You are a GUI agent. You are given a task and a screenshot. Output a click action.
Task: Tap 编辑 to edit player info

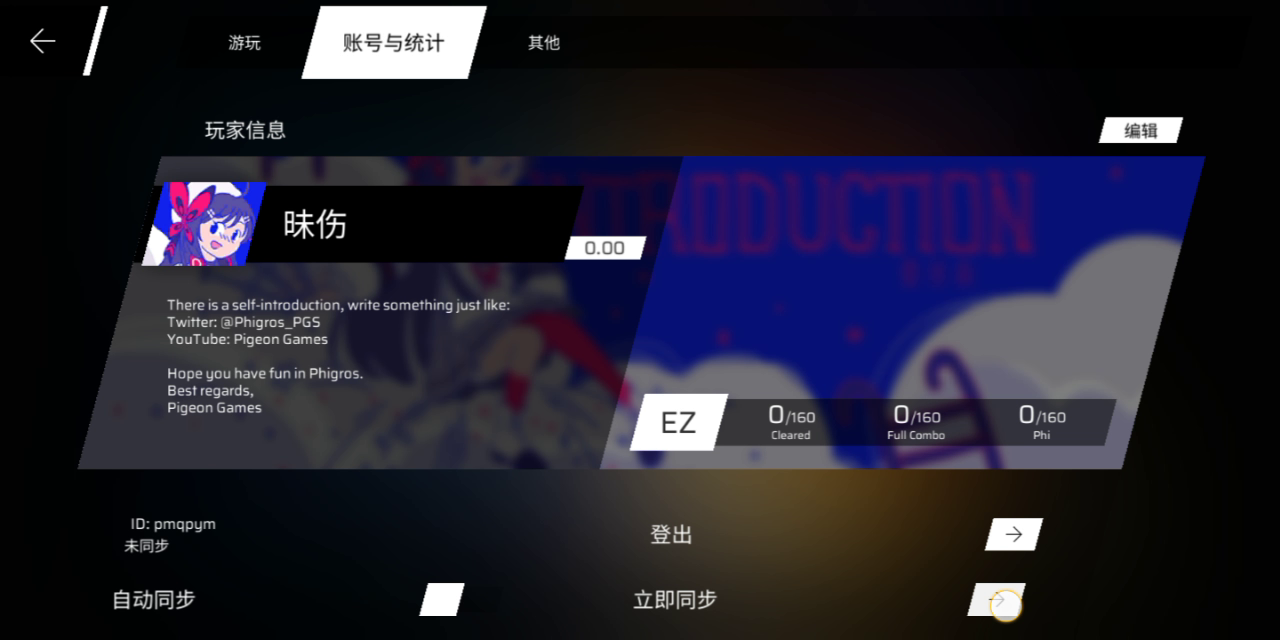coord(1140,131)
